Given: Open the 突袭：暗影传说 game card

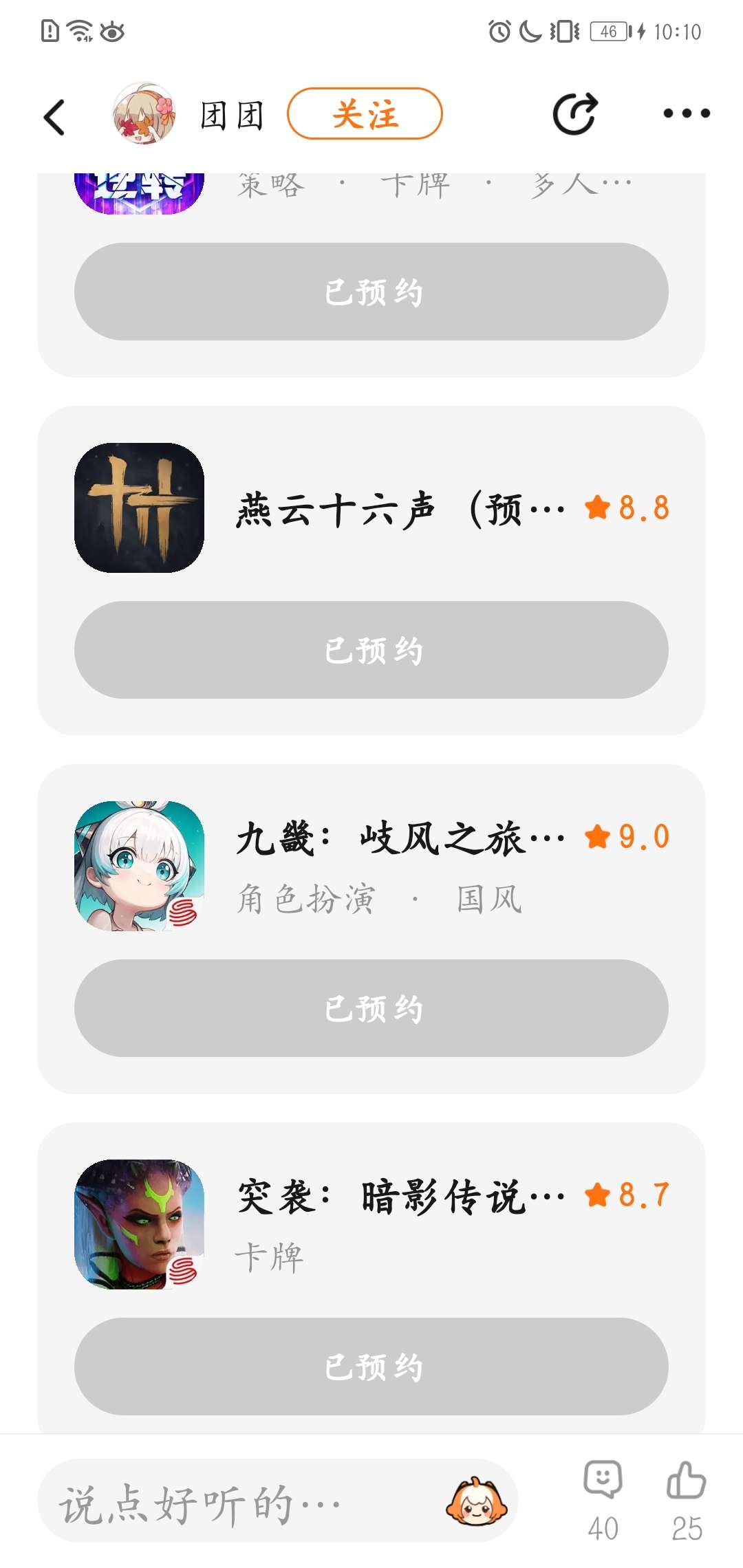Looking at the screenshot, I should pyautogui.click(x=371, y=1225).
